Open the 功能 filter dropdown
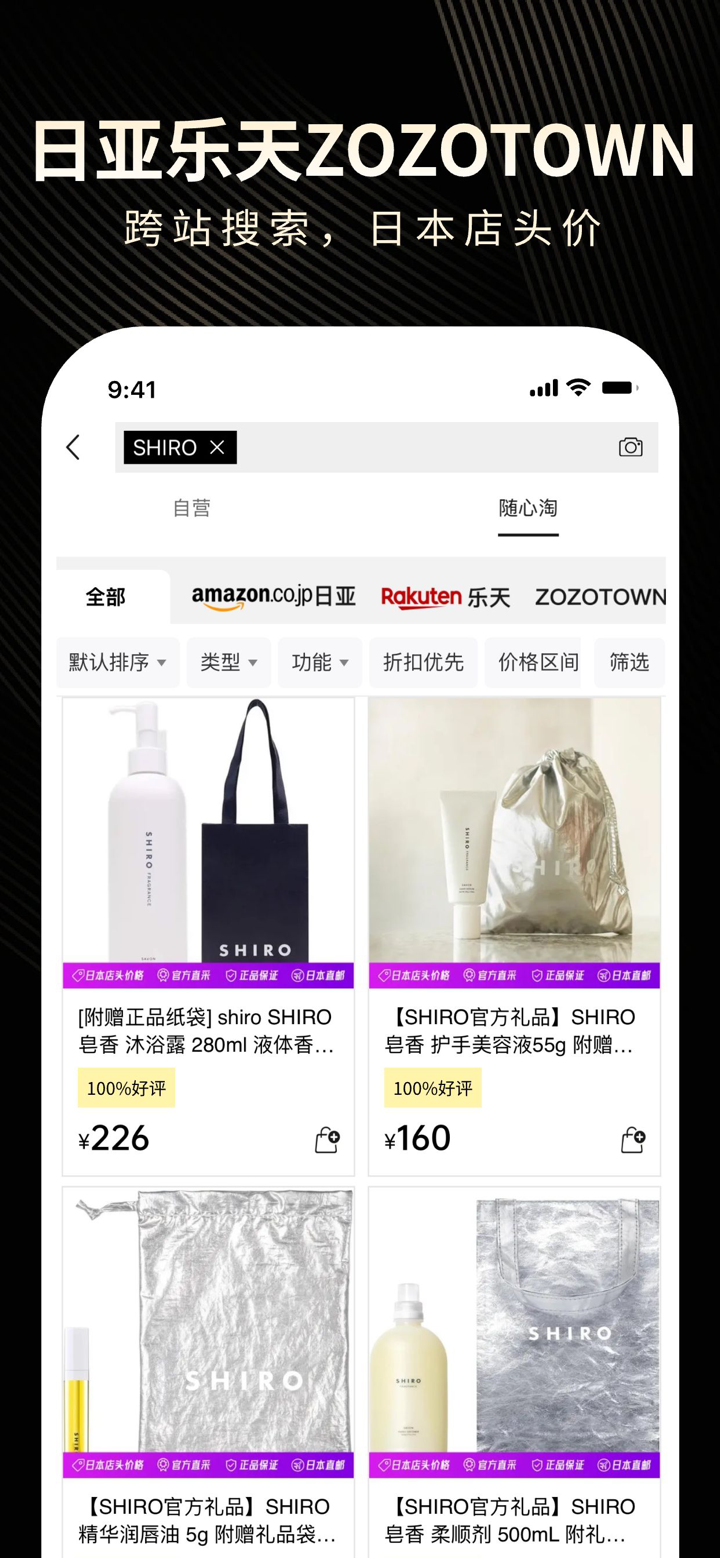 click(x=319, y=662)
